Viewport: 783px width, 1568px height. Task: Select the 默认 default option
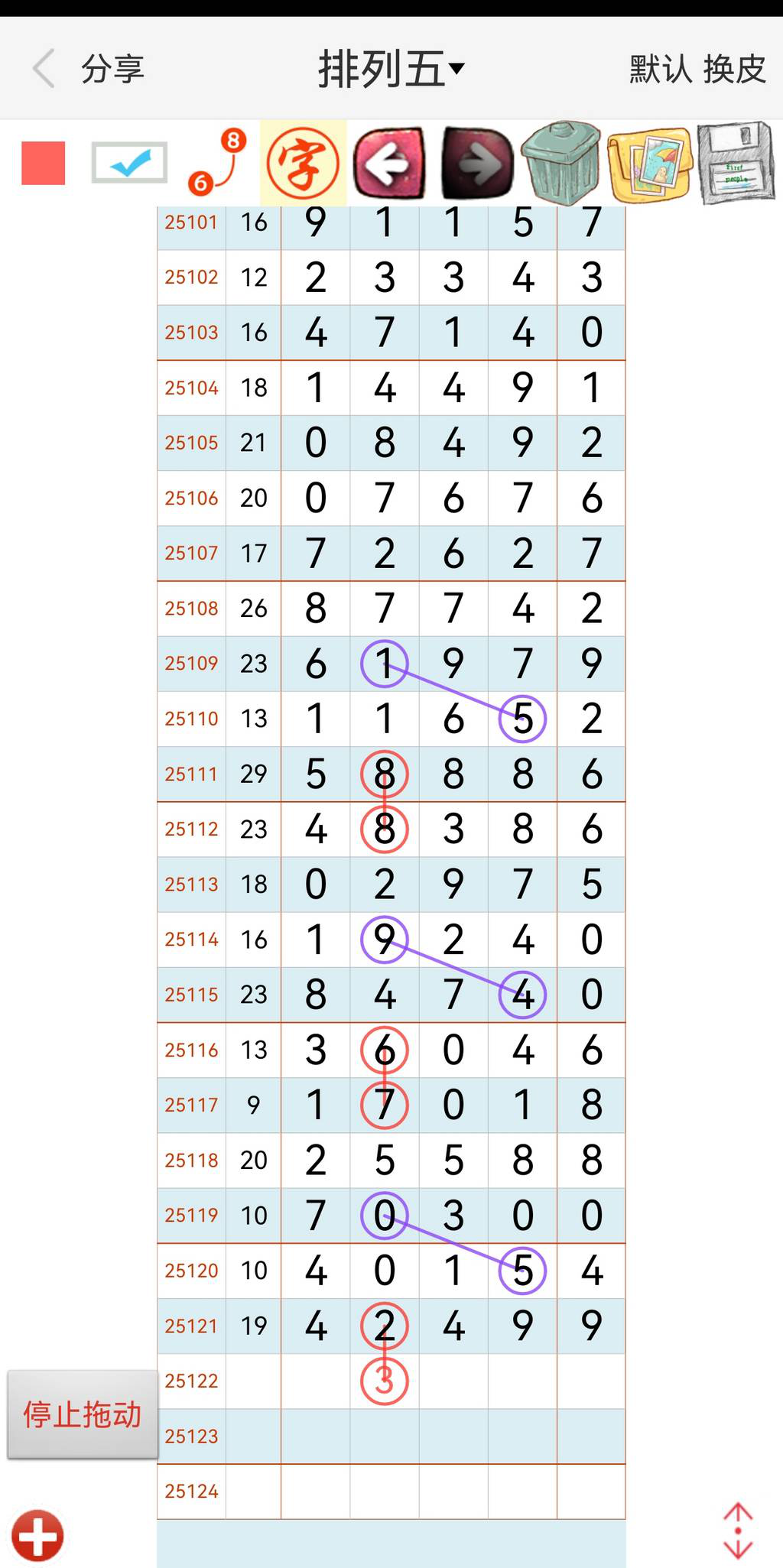coord(658,69)
